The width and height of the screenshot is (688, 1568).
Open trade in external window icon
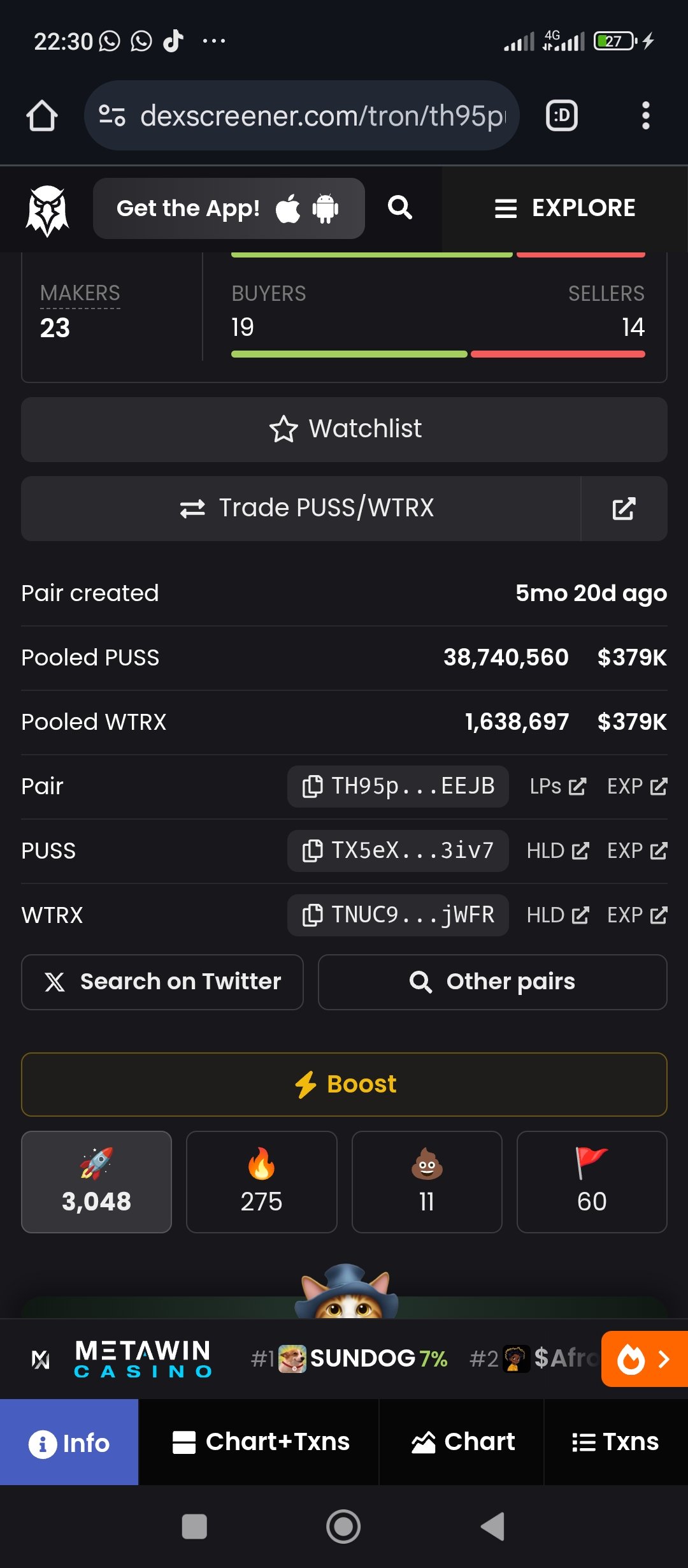(x=624, y=508)
